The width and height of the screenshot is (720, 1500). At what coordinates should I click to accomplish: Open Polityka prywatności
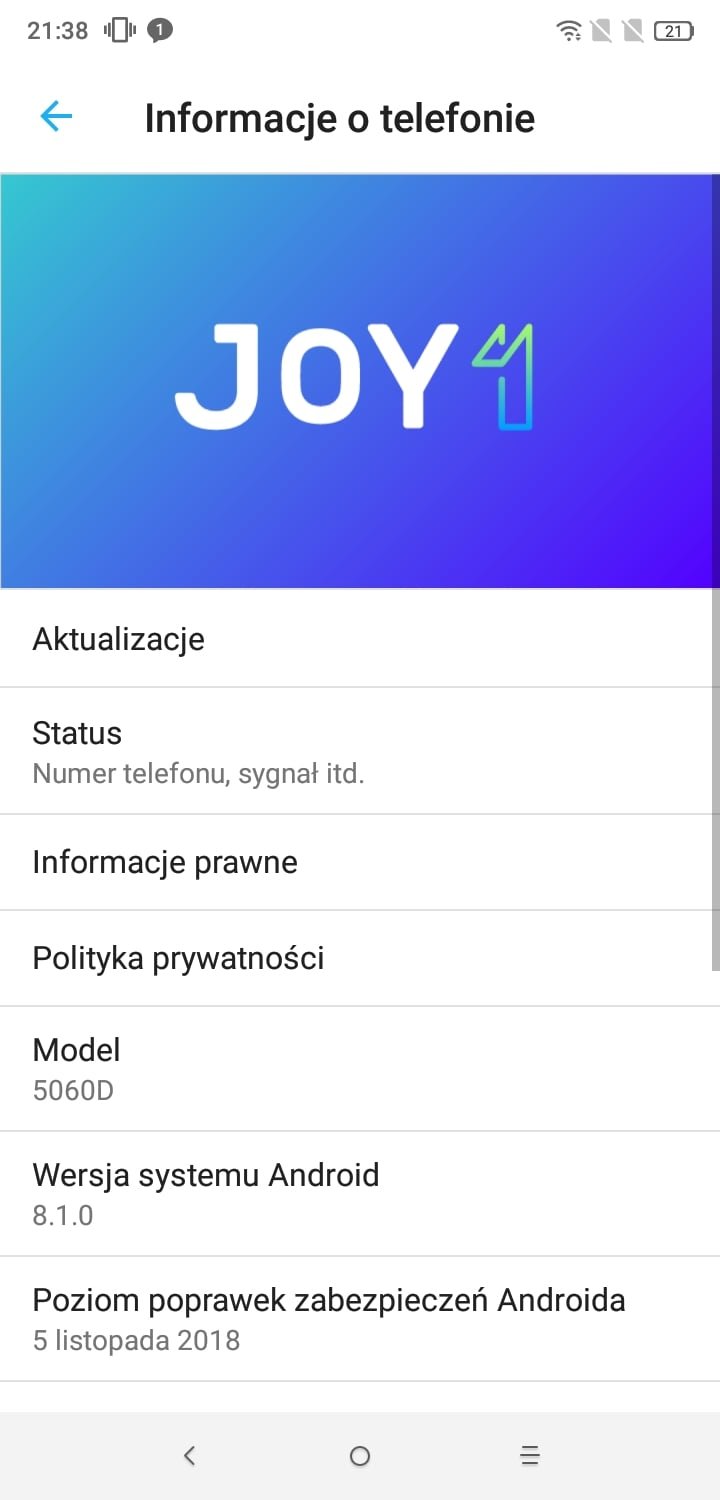(360, 958)
